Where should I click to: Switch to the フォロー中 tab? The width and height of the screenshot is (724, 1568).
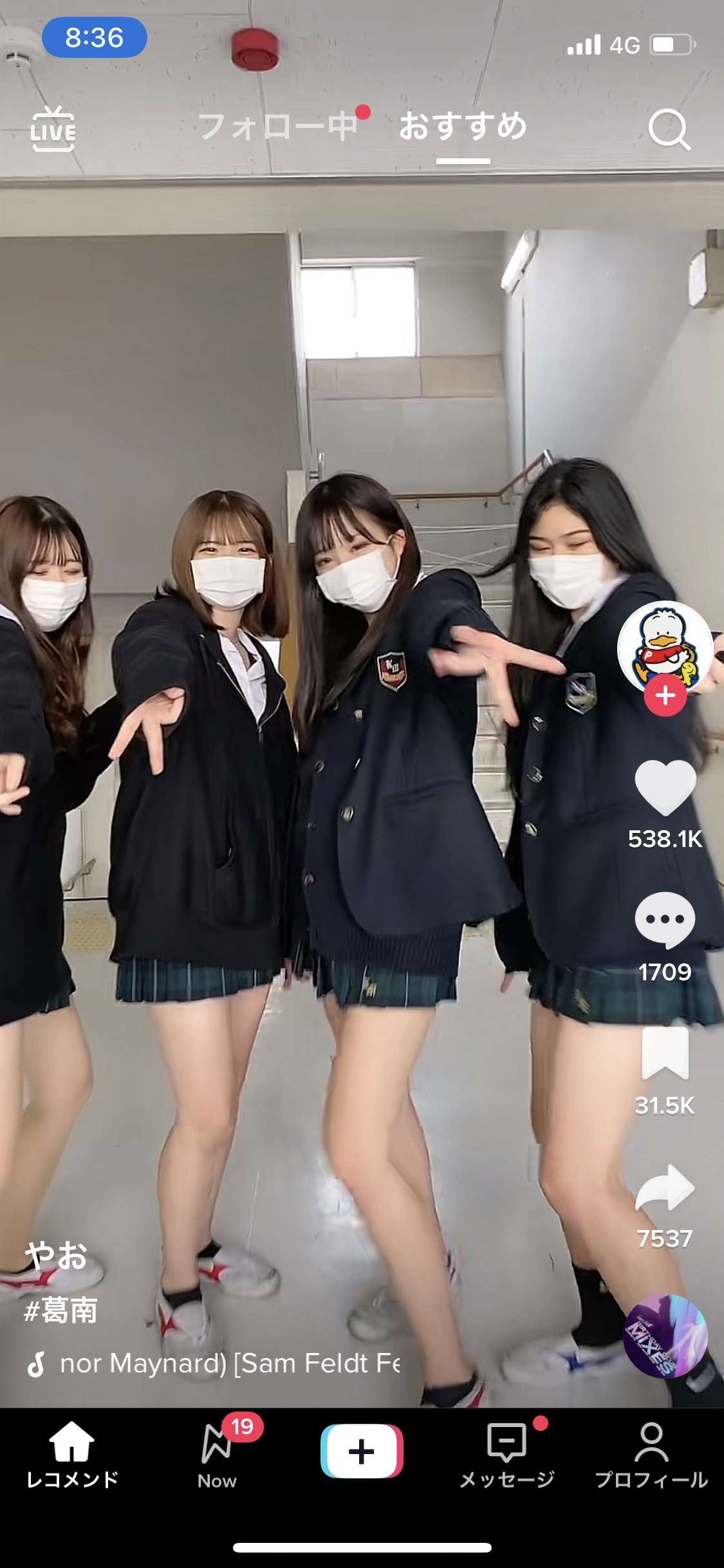click(278, 126)
